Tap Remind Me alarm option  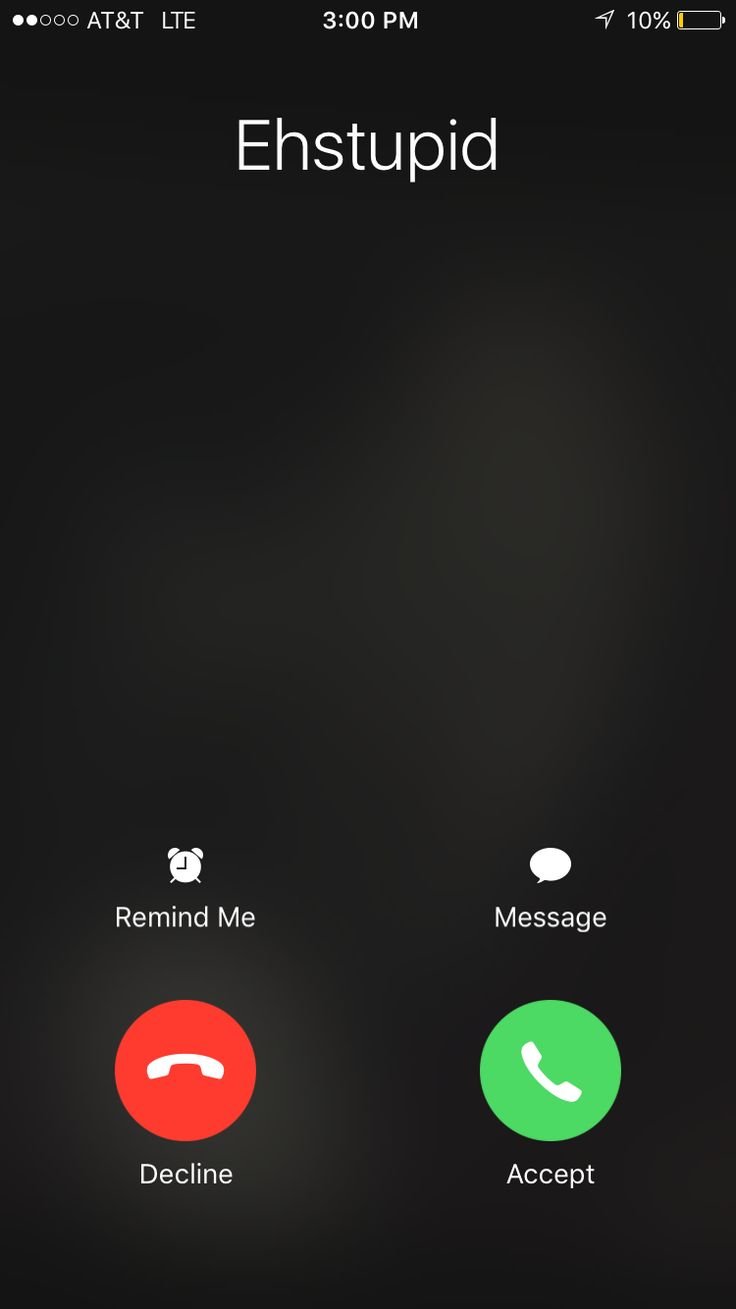click(185, 886)
